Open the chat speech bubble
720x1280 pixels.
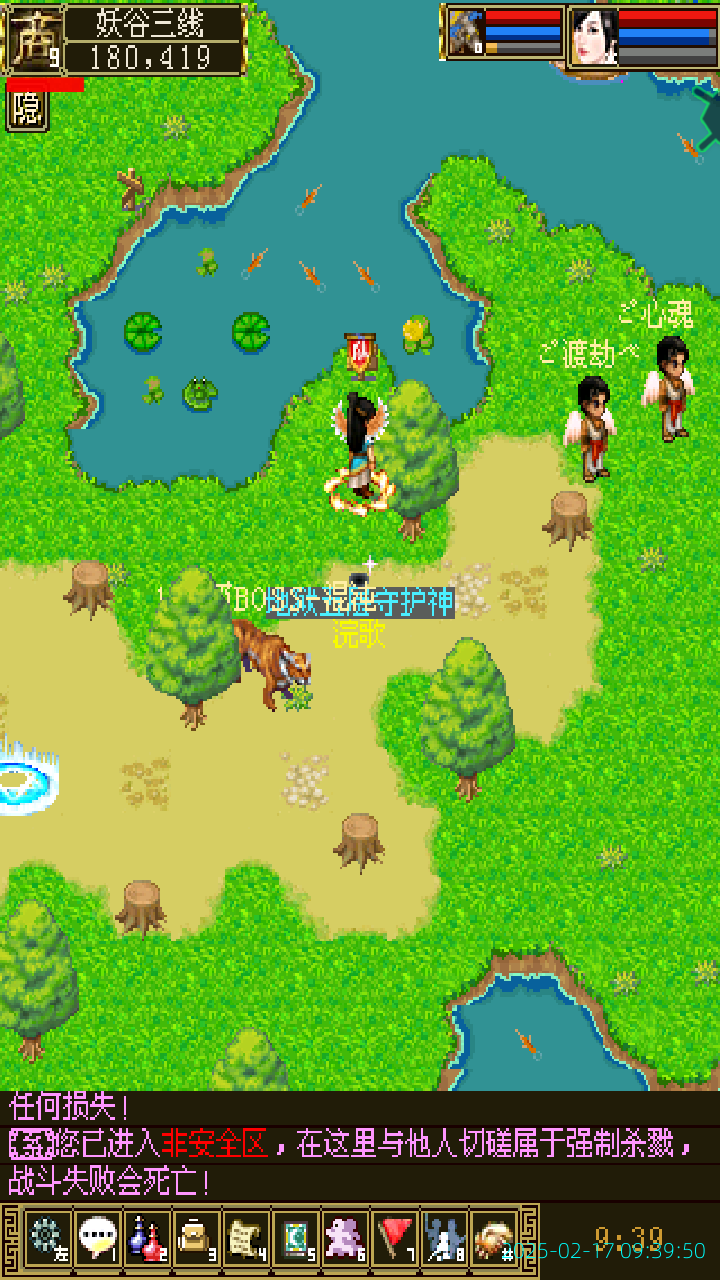(x=97, y=1238)
